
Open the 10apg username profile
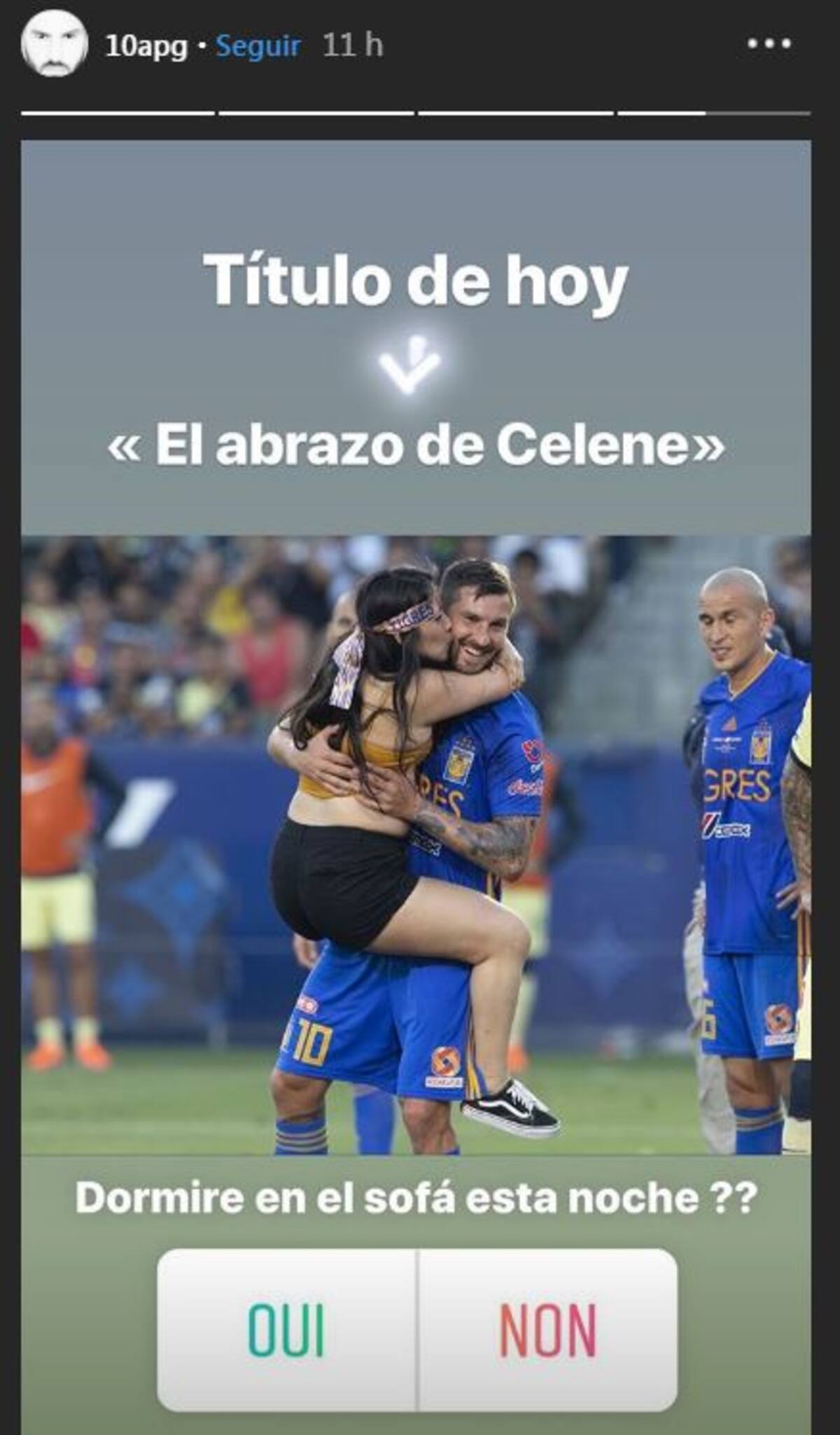[x=146, y=47]
